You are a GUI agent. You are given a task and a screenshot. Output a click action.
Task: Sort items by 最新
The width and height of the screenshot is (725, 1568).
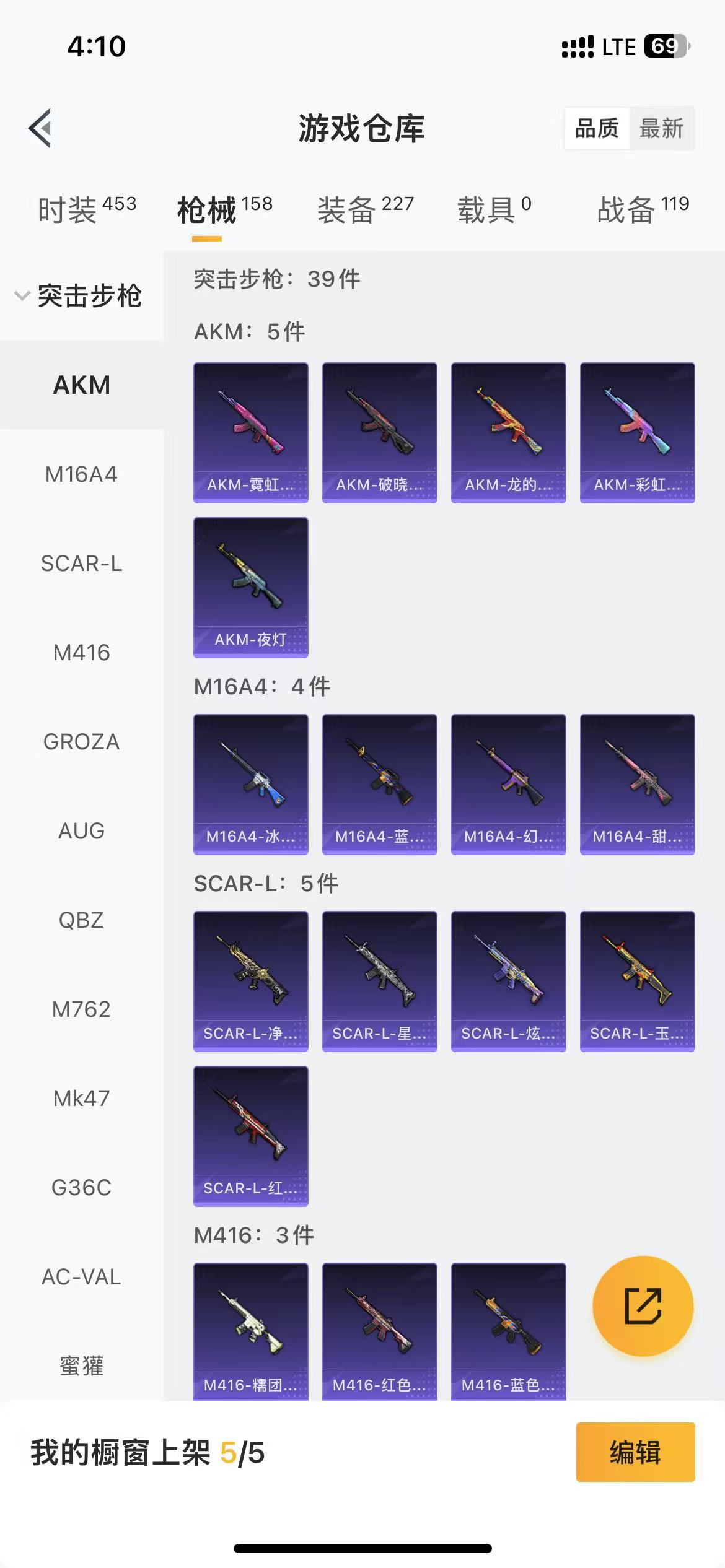[x=661, y=129]
